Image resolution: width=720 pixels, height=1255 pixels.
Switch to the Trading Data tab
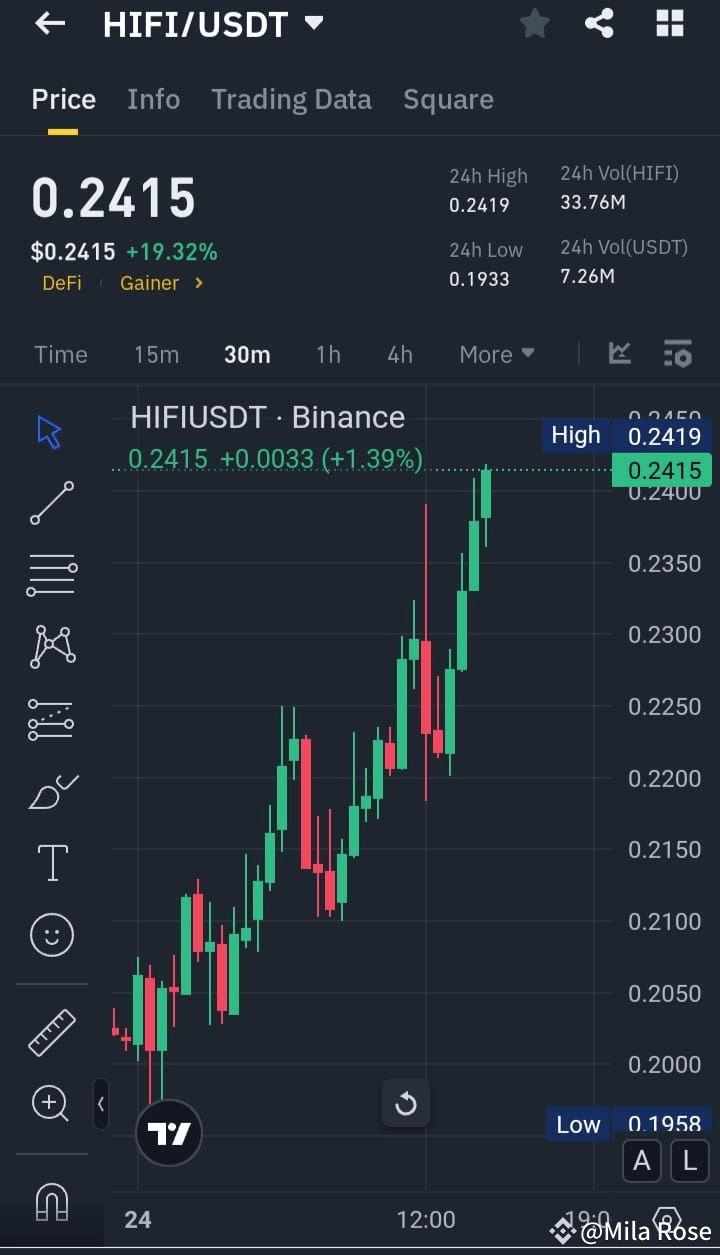pos(291,99)
